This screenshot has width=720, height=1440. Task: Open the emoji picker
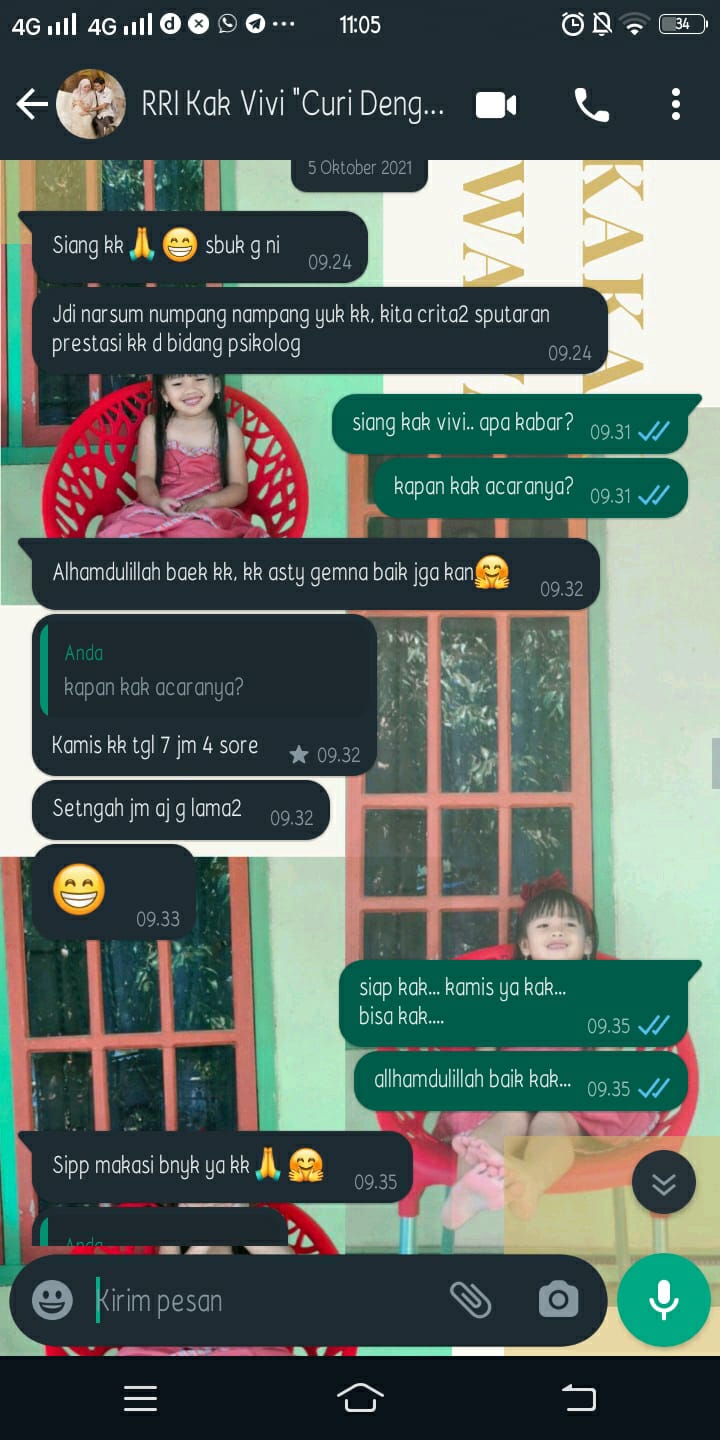point(52,1300)
